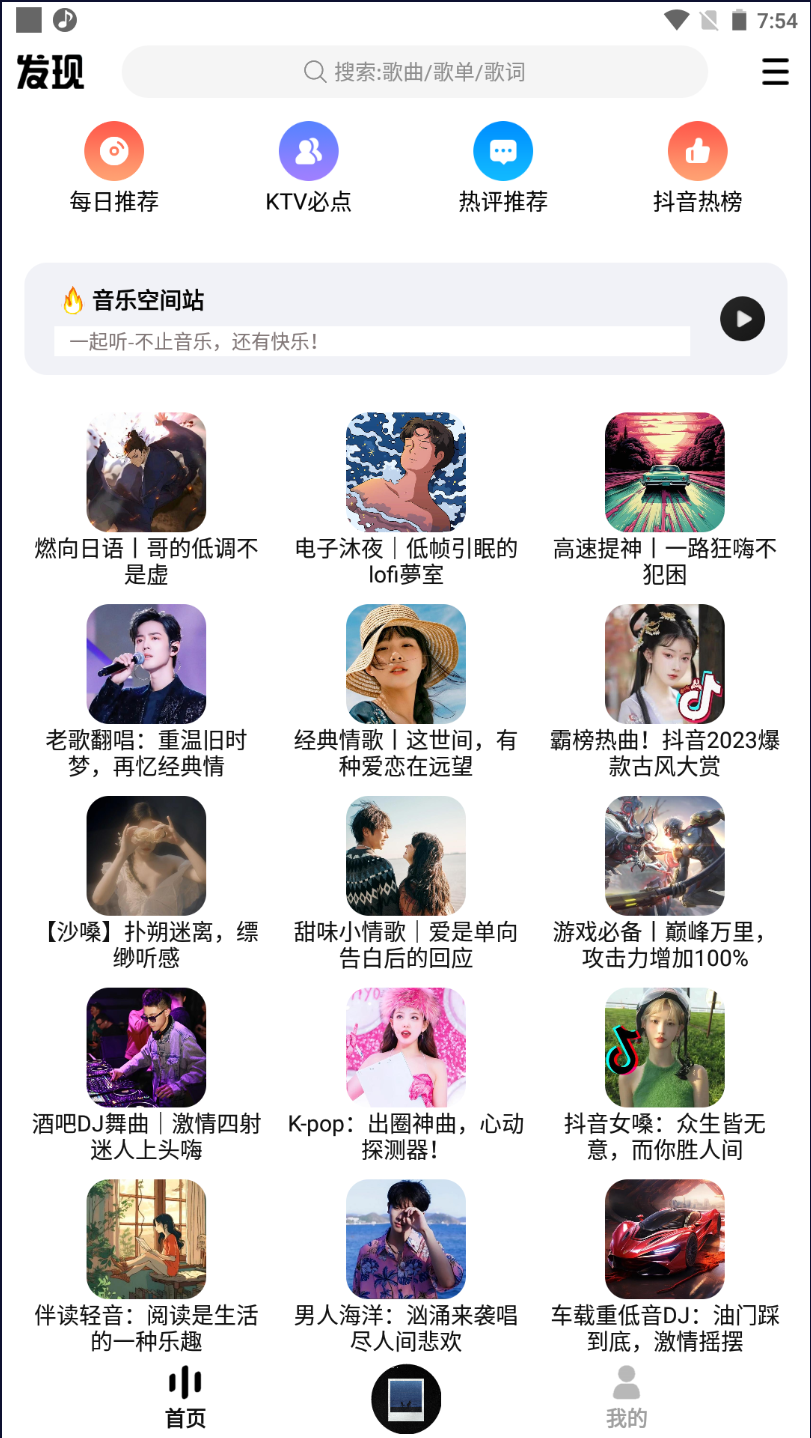Select the 甜味小情歌 playlist

(x=405, y=856)
